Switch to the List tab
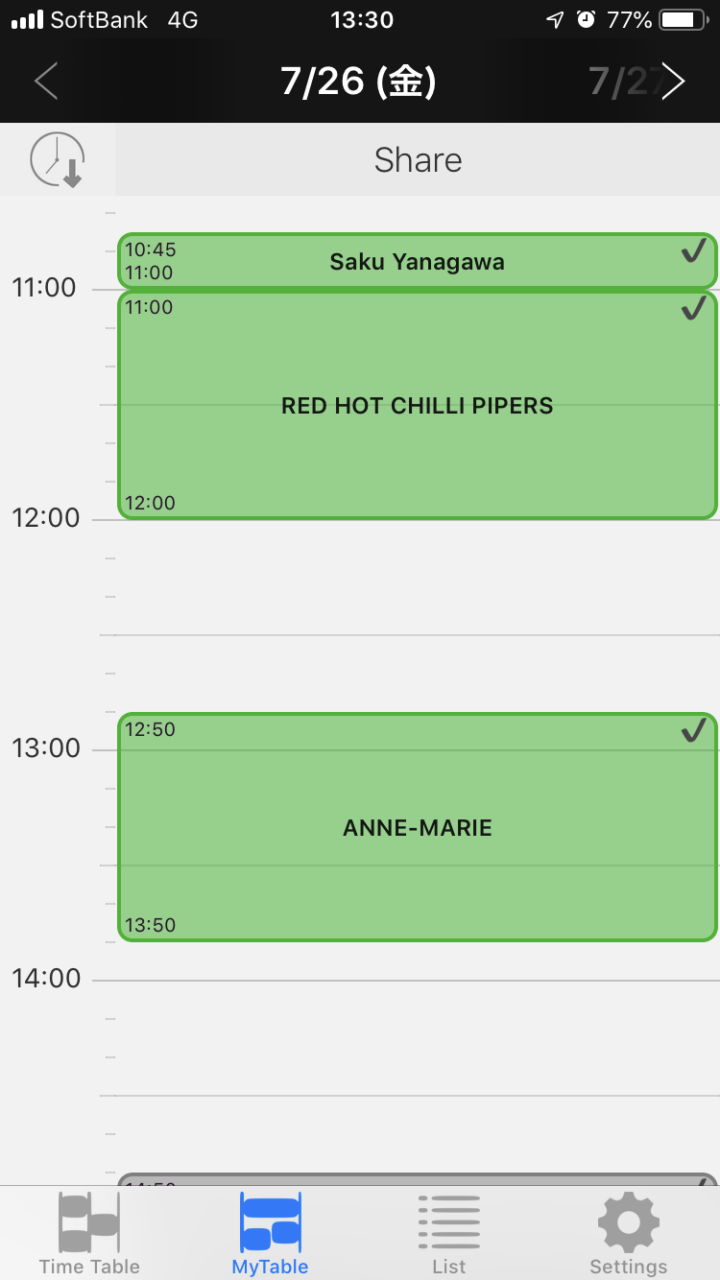The width and height of the screenshot is (720, 1280). pyautogui.click(x=449, y=1234)
